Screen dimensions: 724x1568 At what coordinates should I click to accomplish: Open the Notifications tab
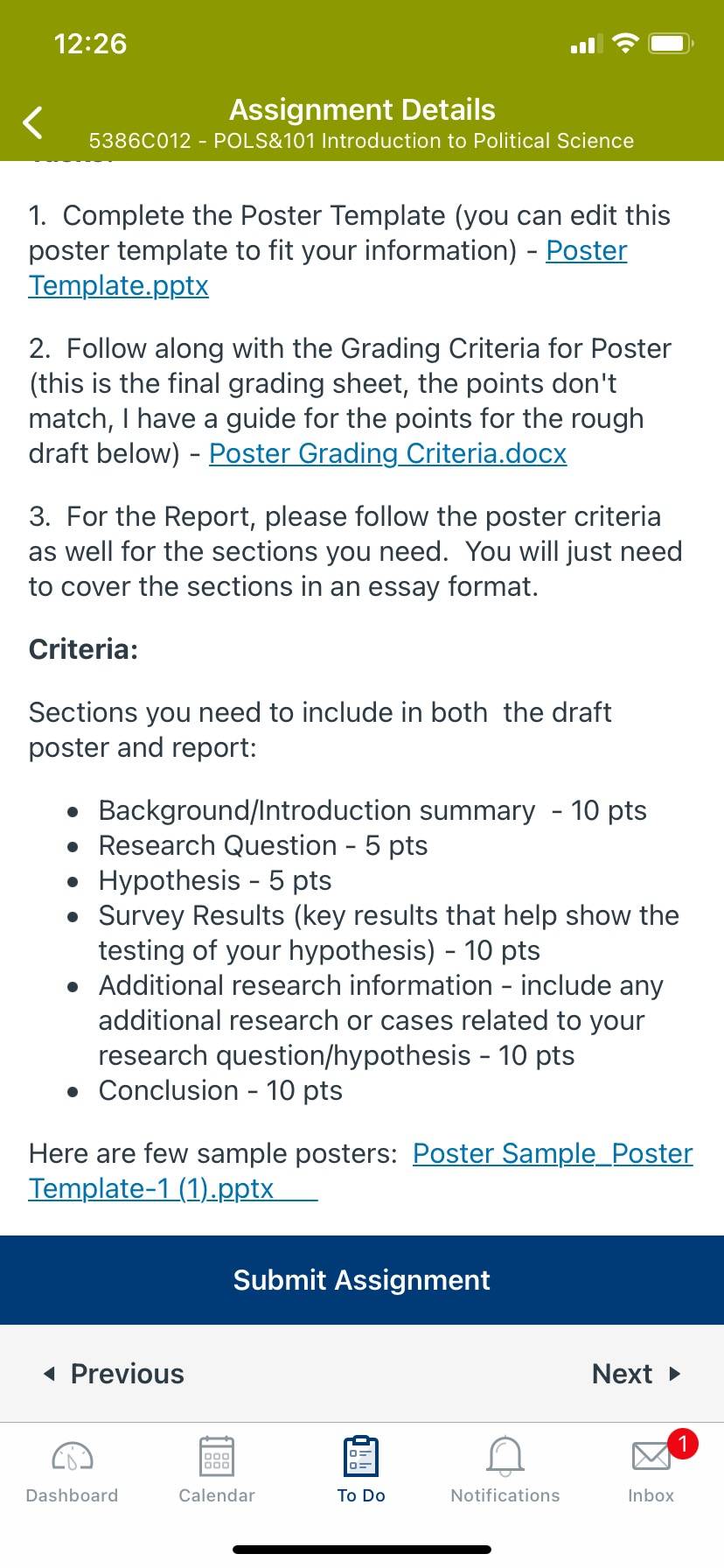tap(505, 1470)
